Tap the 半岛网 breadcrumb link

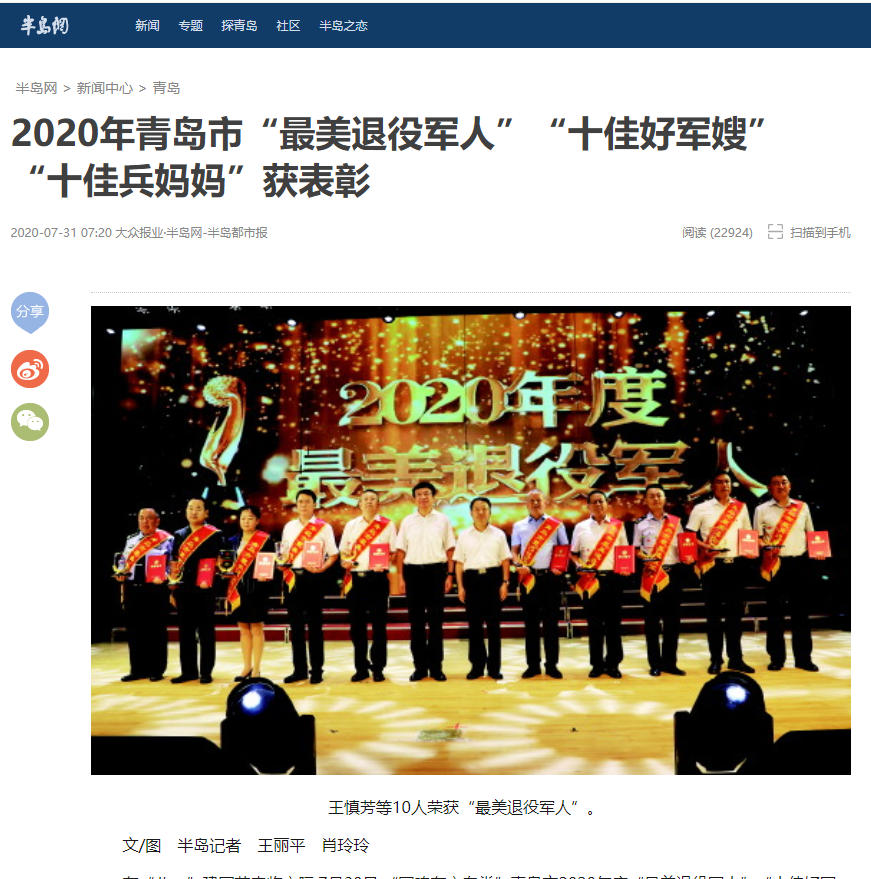(x=36, y=88)
